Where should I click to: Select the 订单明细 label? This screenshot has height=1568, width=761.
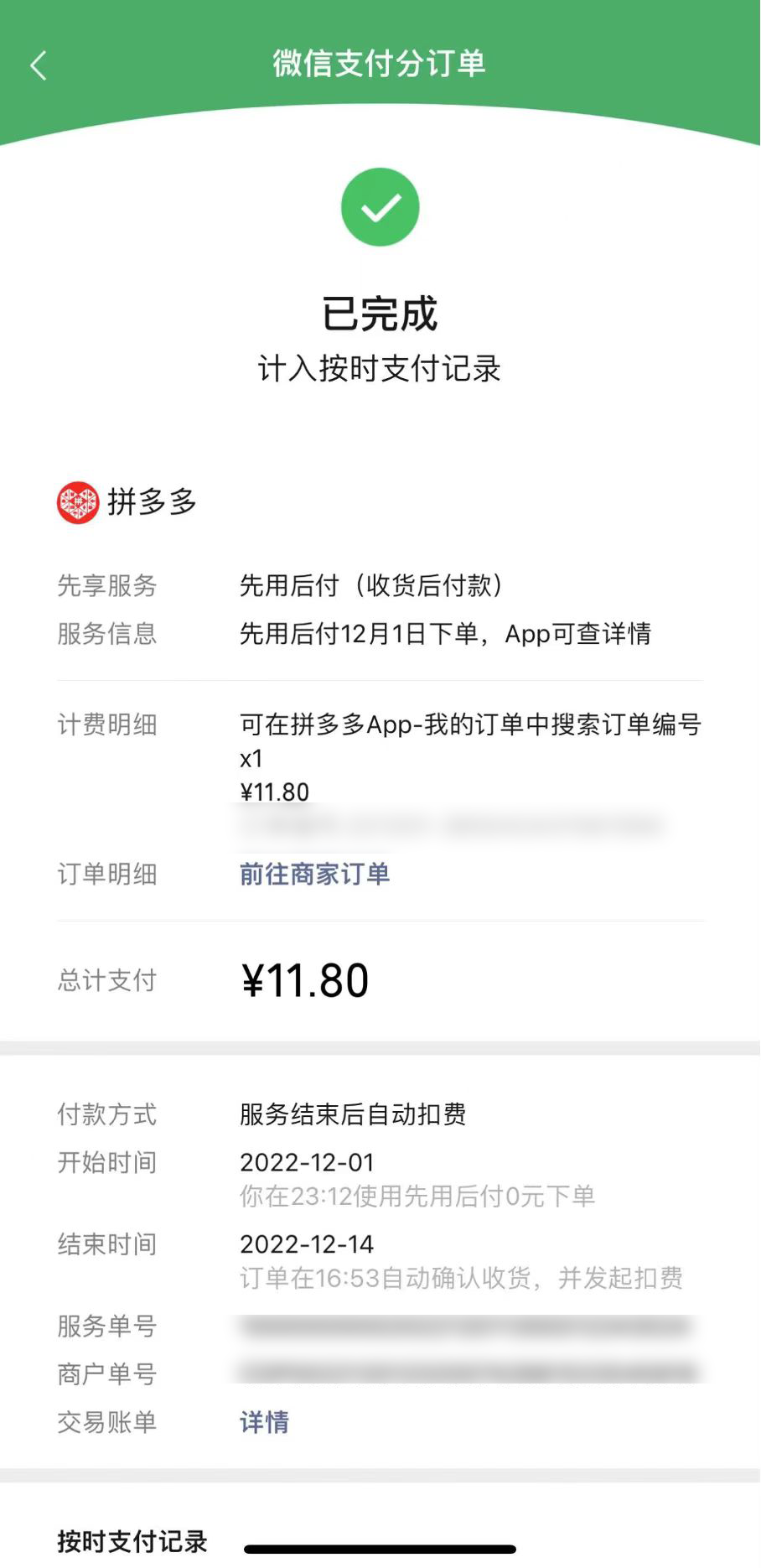tap(108, 874)
